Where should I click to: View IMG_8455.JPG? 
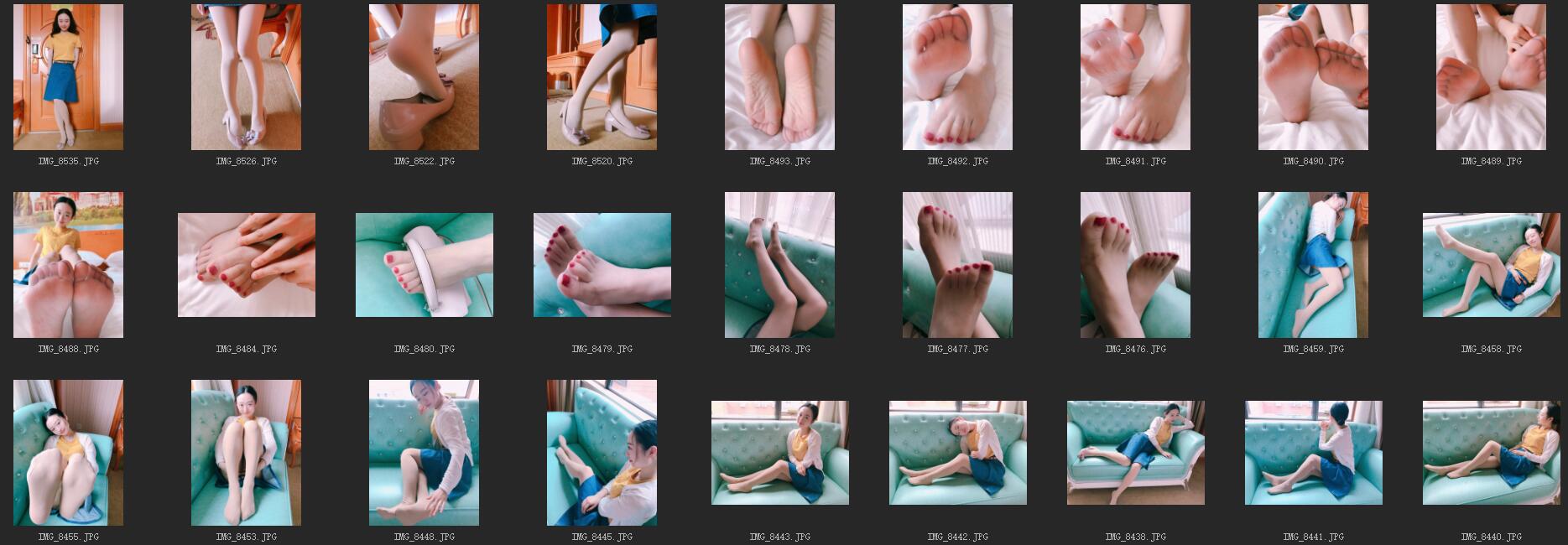[68, 453]
